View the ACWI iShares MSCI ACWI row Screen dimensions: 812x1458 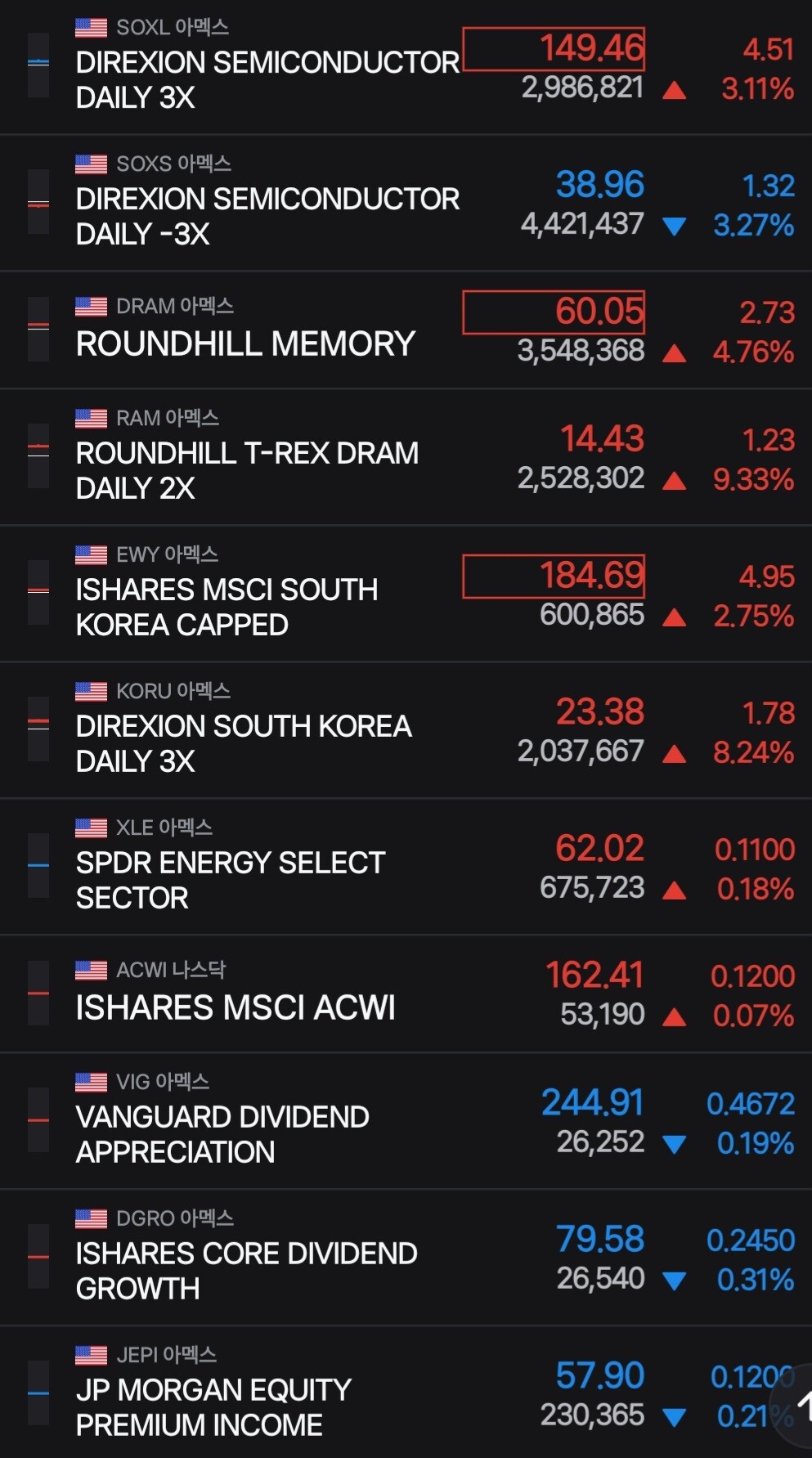406,994
